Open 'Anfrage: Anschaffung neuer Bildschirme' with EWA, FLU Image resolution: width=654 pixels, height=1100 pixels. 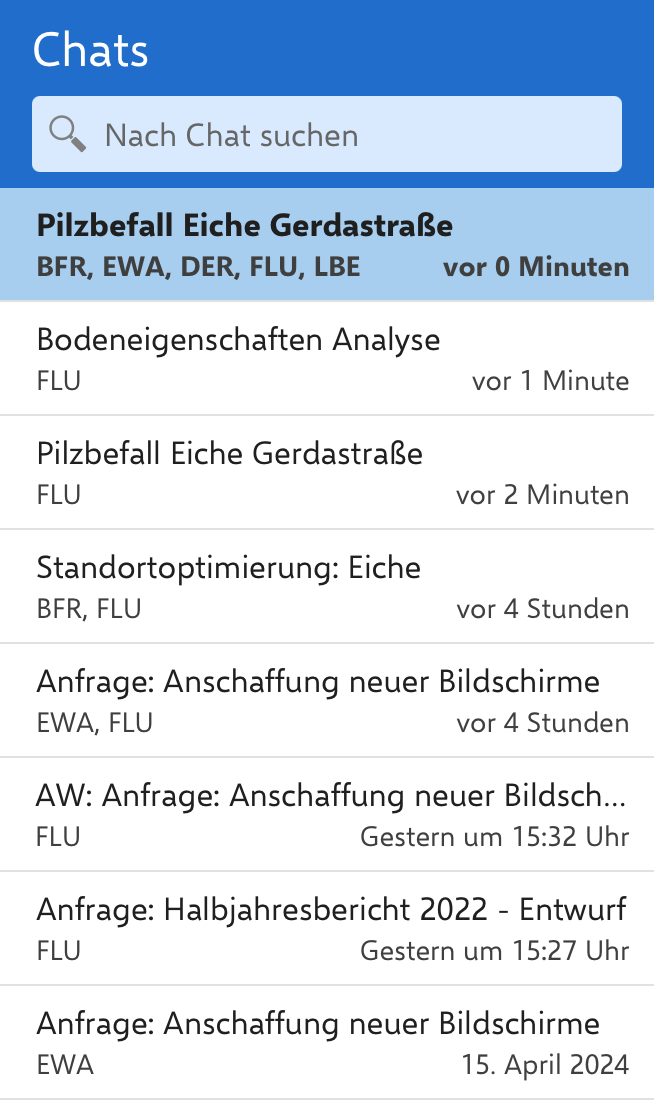(x=327, y=700)
